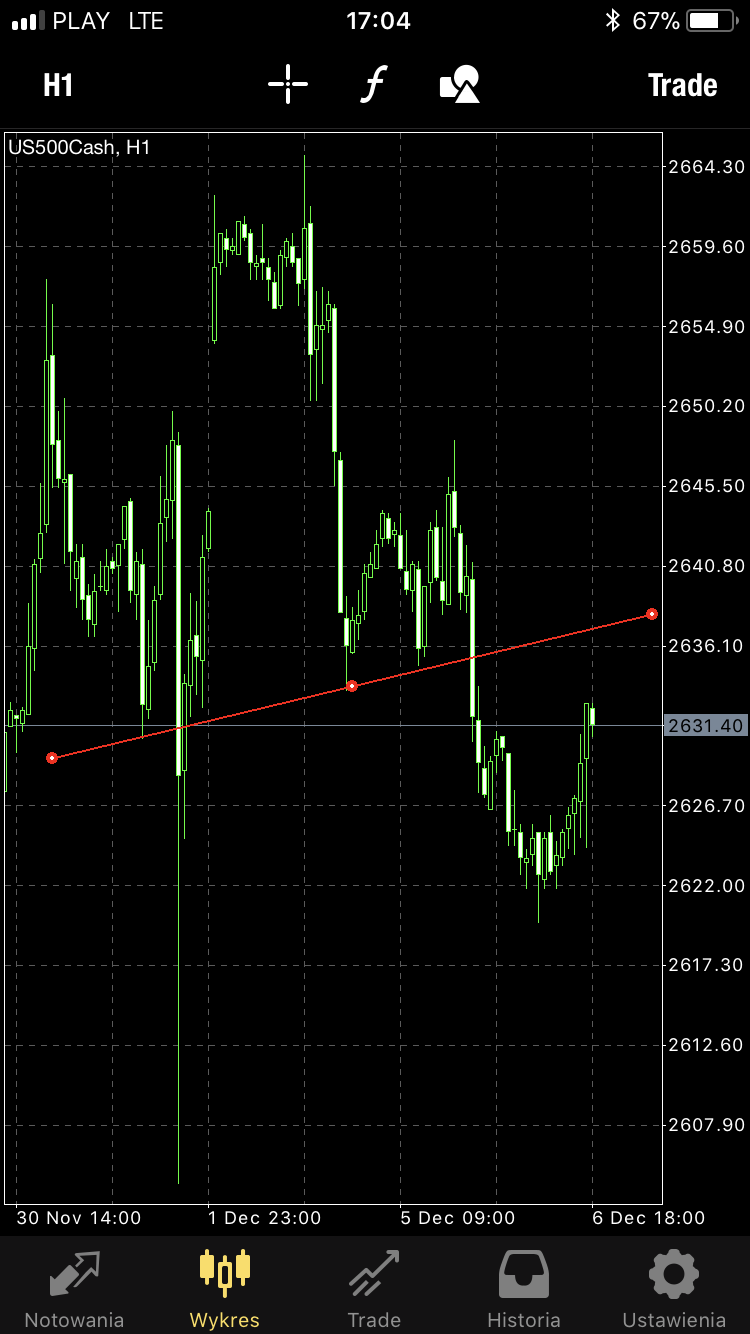Change the H1 timeframe

pyautogui.click(x=58, y=85)
